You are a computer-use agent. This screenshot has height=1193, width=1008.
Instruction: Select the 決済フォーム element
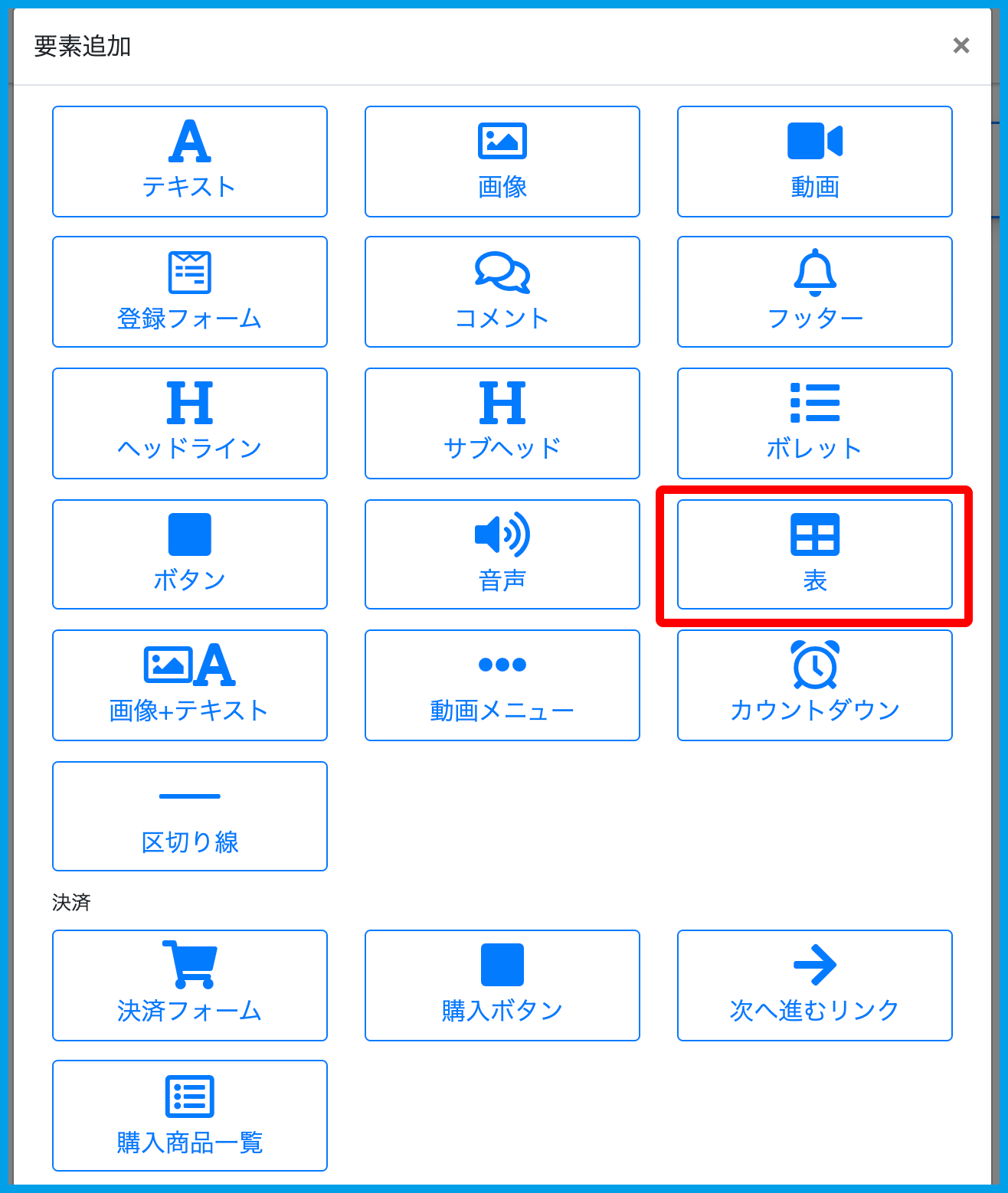(190, 985)
